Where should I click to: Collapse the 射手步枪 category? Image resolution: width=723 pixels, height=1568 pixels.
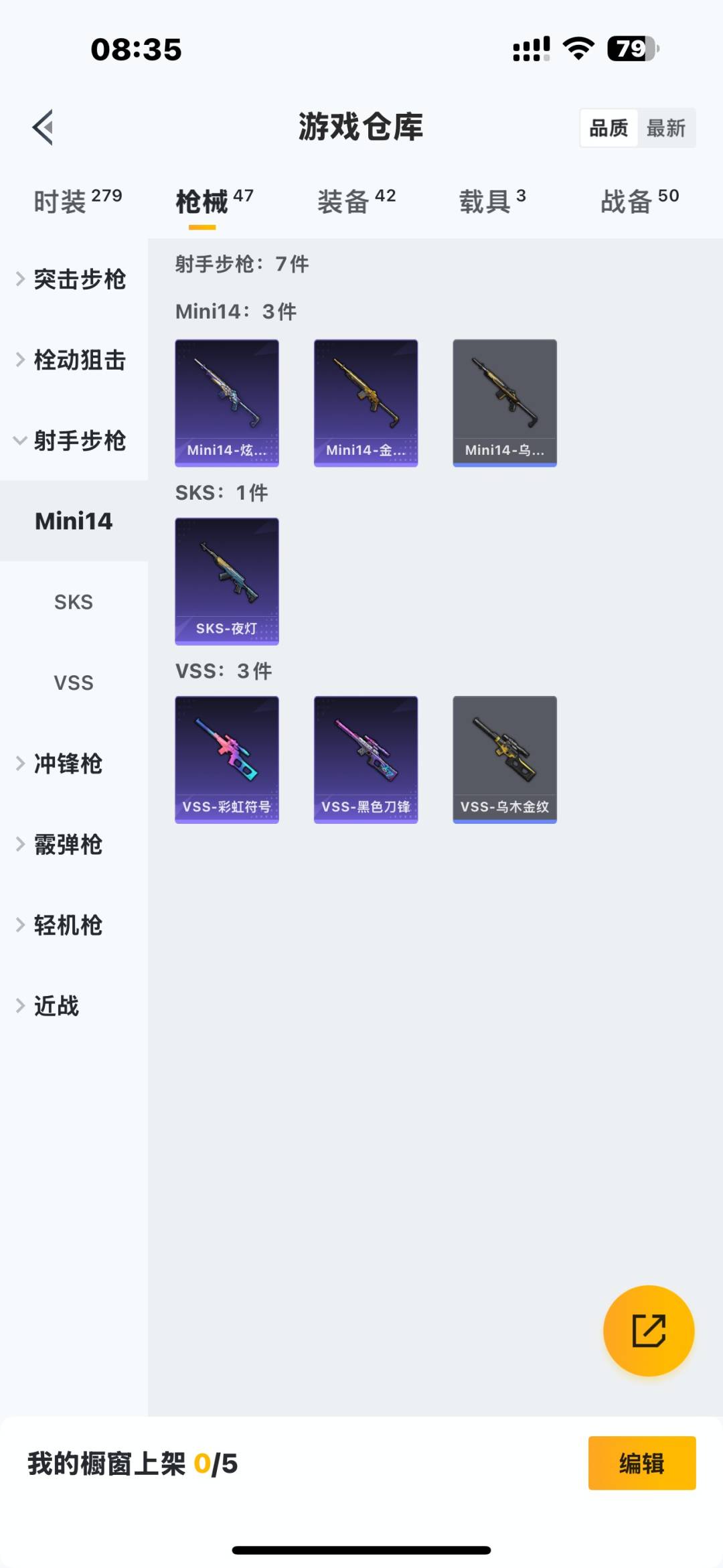[72, 441]
